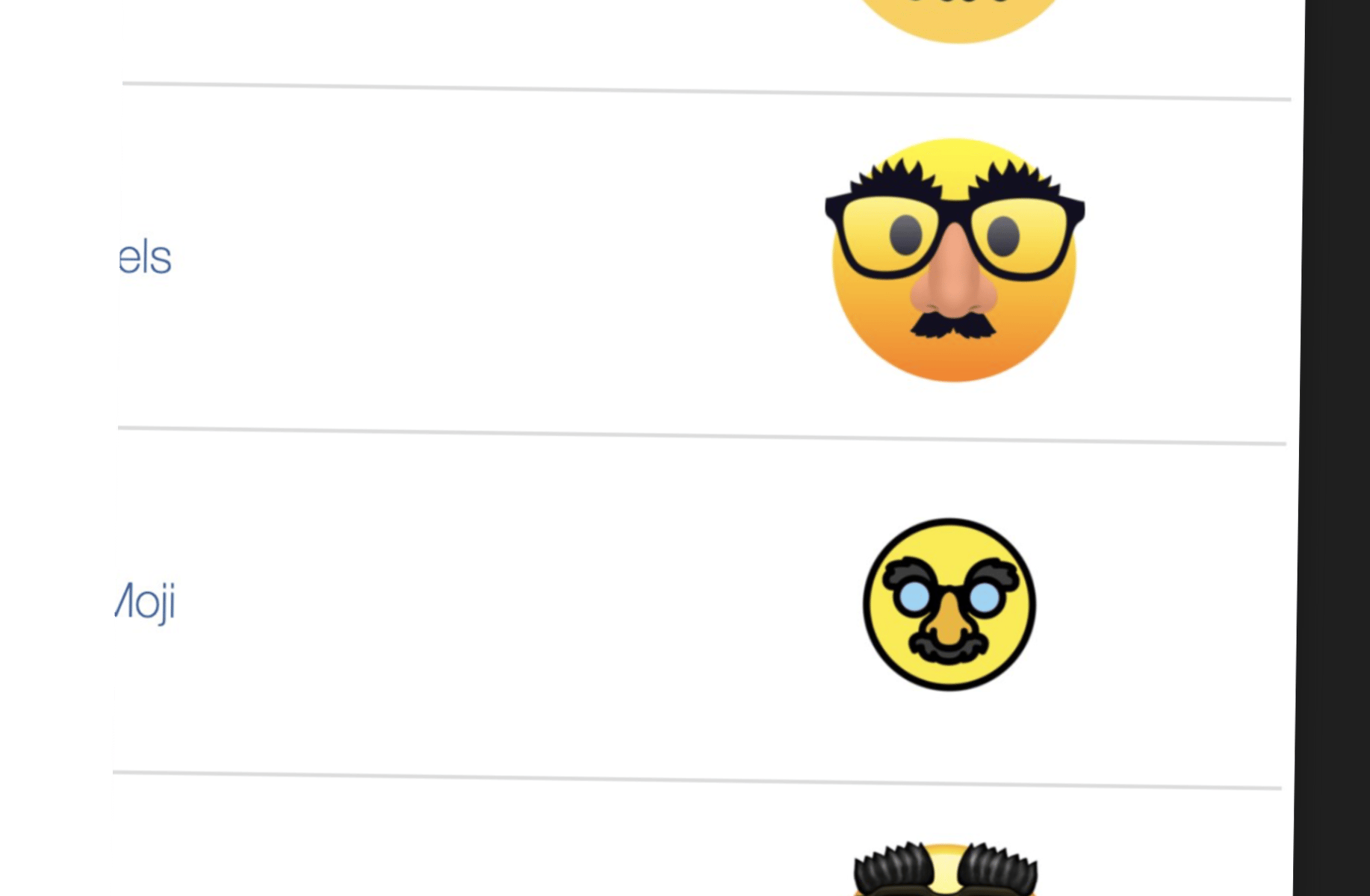Tap the disguised face emoji with black-rimmed glasses
The width and height of the screenshot is (1370, 896).
pos(954,259)
